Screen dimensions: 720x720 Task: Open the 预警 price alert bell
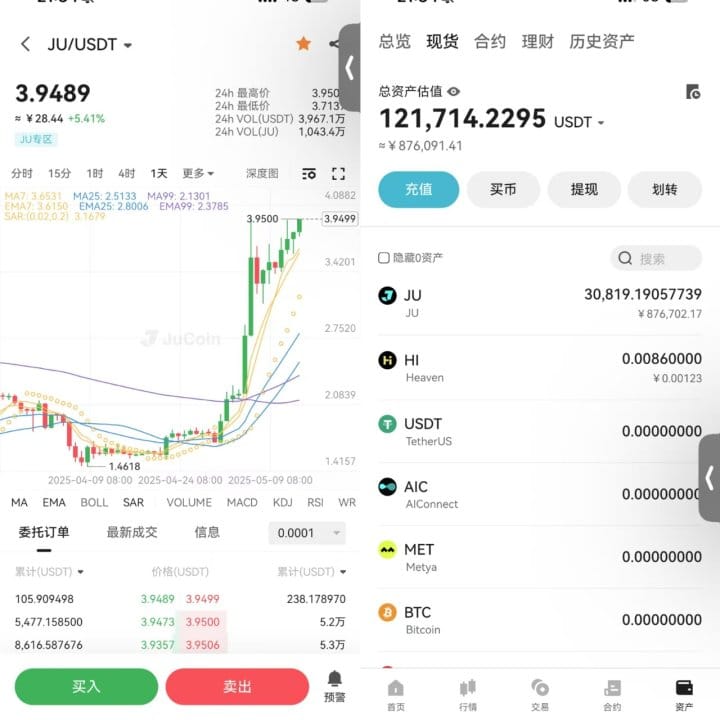click(335, 686)
